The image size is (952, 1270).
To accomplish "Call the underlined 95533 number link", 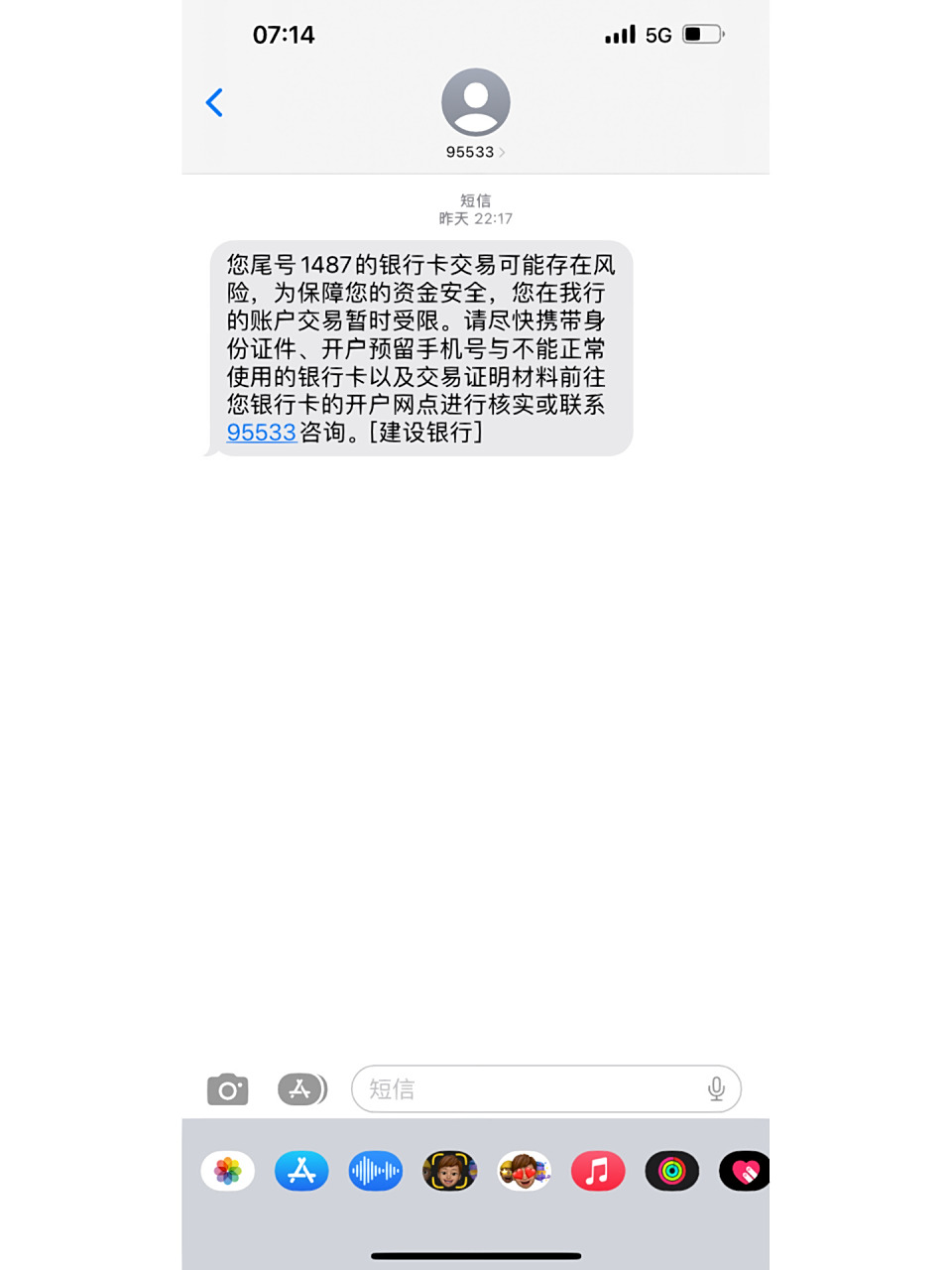I will pyautogui.click(x=261, y=433).
